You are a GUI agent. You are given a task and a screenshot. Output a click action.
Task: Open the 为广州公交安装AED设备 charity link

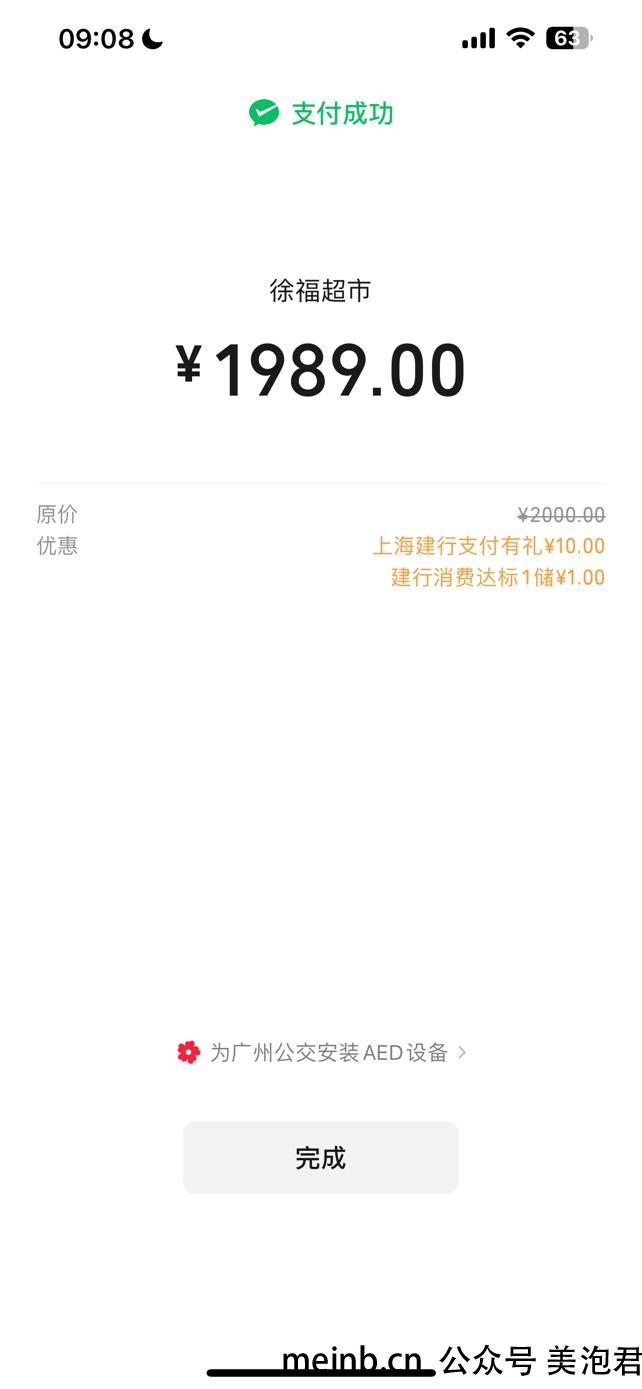[x=321, y=1052]
